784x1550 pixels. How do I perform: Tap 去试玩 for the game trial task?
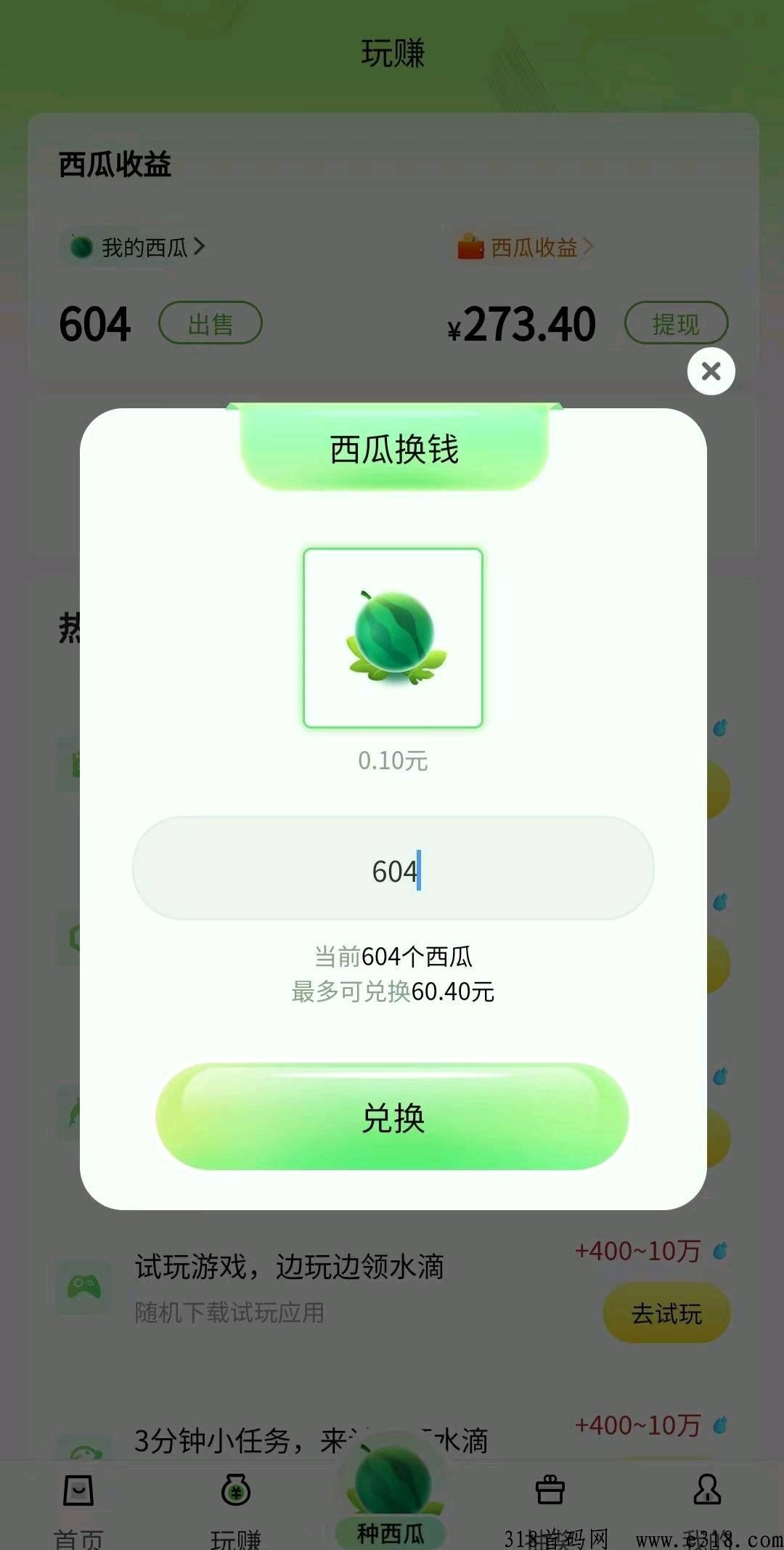click(x=666, y=1313)
